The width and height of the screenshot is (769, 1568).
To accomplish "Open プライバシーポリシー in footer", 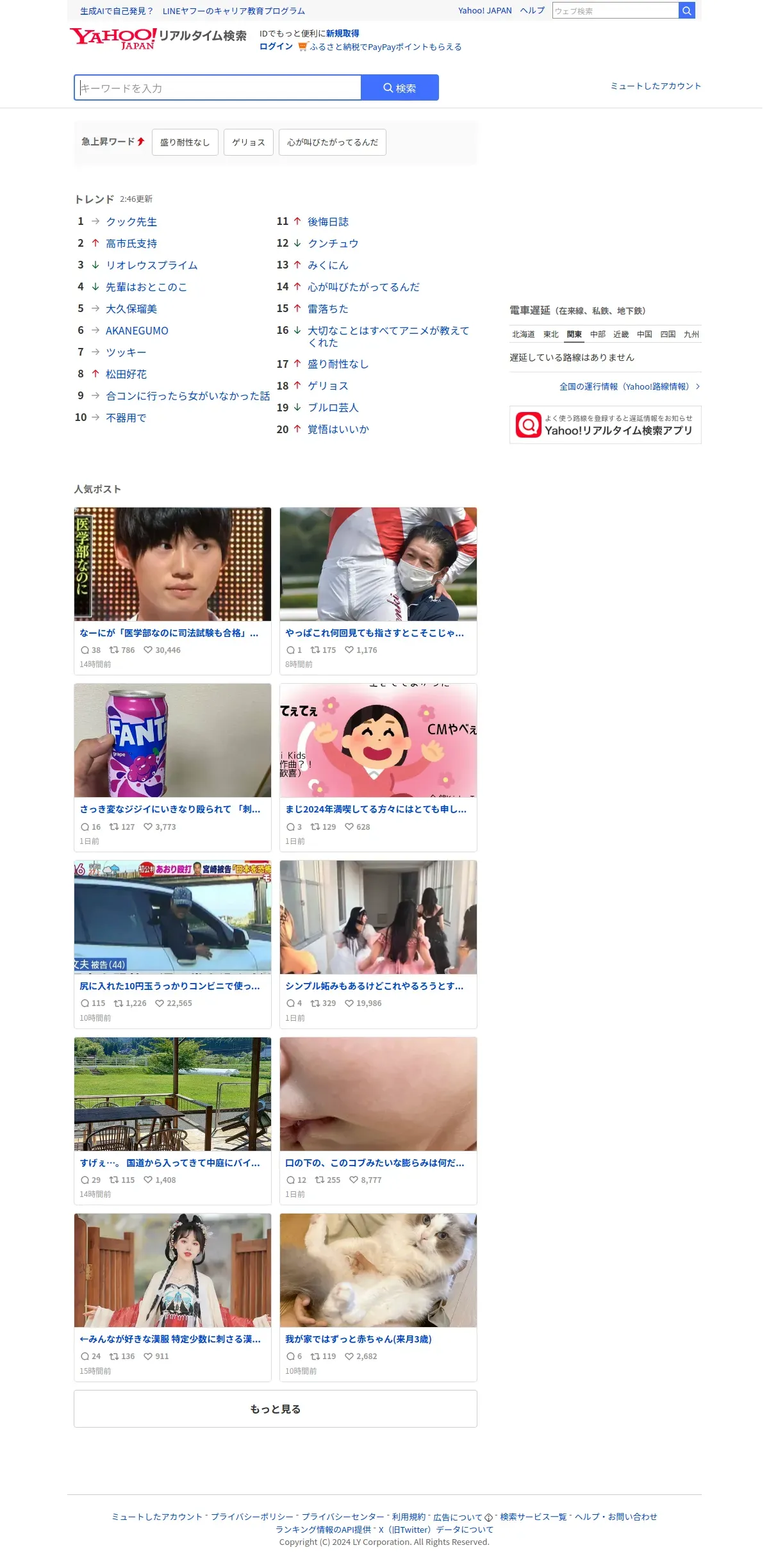I will [x=252, y=1517].
